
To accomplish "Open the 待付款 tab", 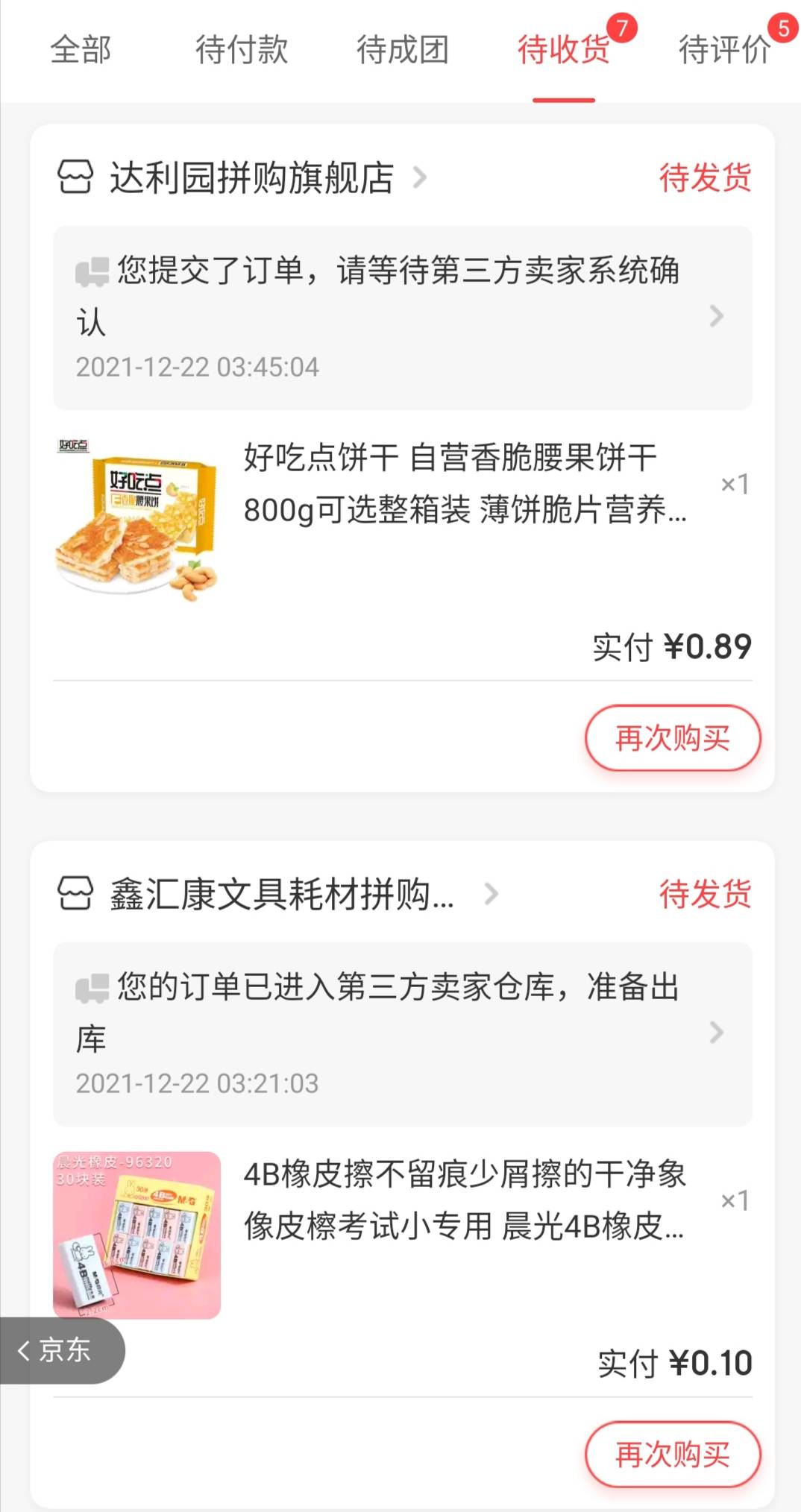I will pos(240,51).
